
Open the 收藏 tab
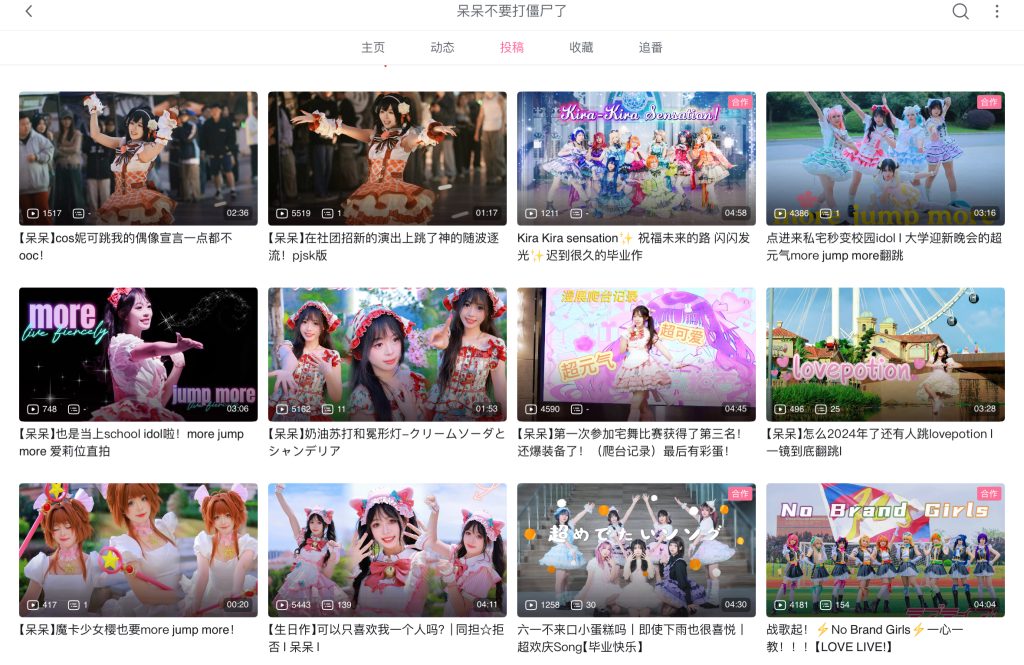(x=581, y=47)
